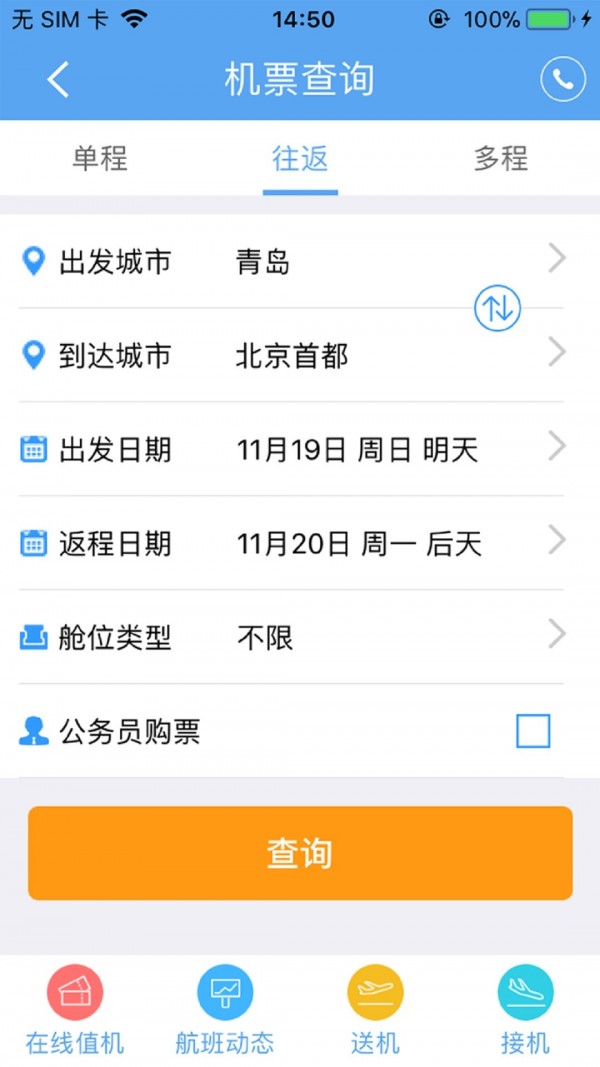Viewport: 600px width, 1067px height.
Task: Call customer service via the phone icon
Action: click(x=562, y=80)
